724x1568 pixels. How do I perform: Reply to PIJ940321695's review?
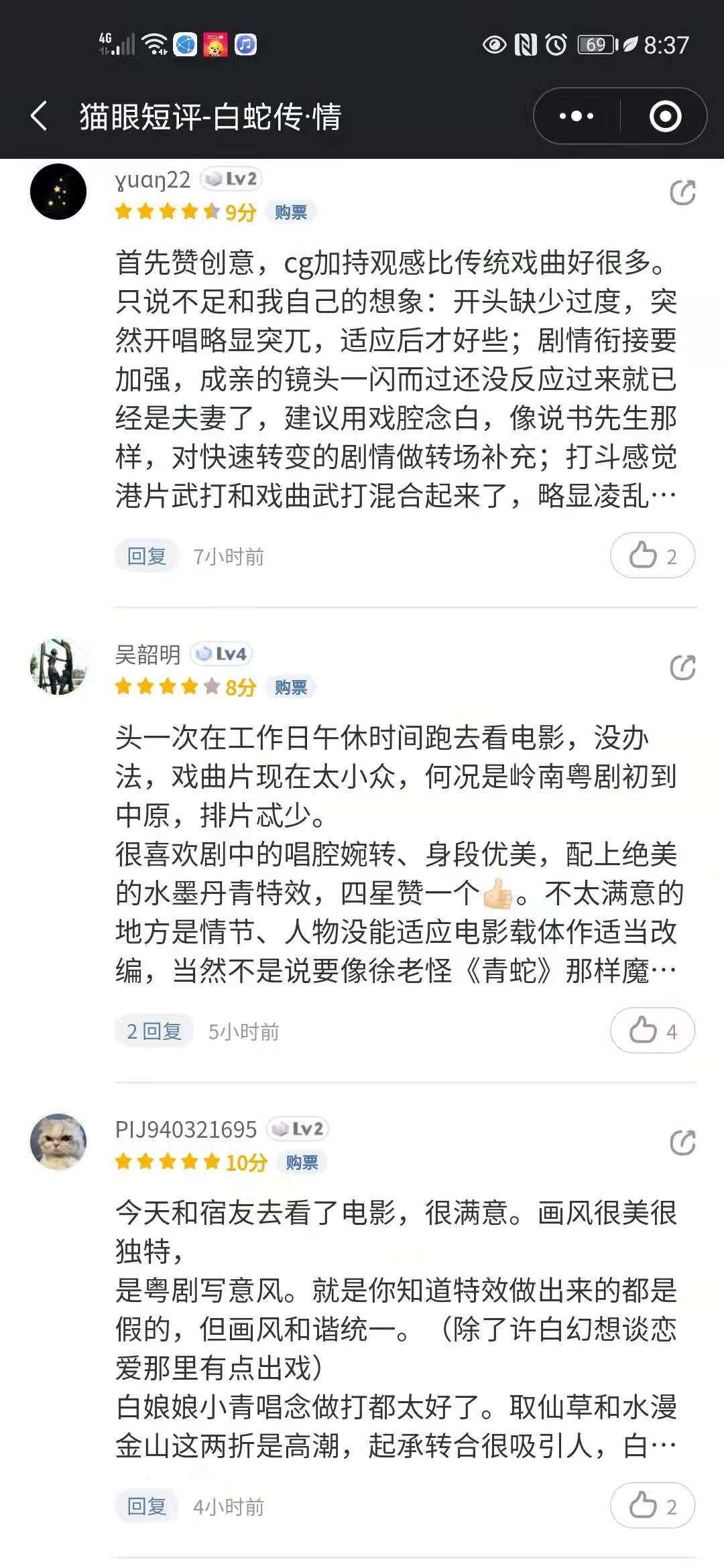coord(147,1506)
